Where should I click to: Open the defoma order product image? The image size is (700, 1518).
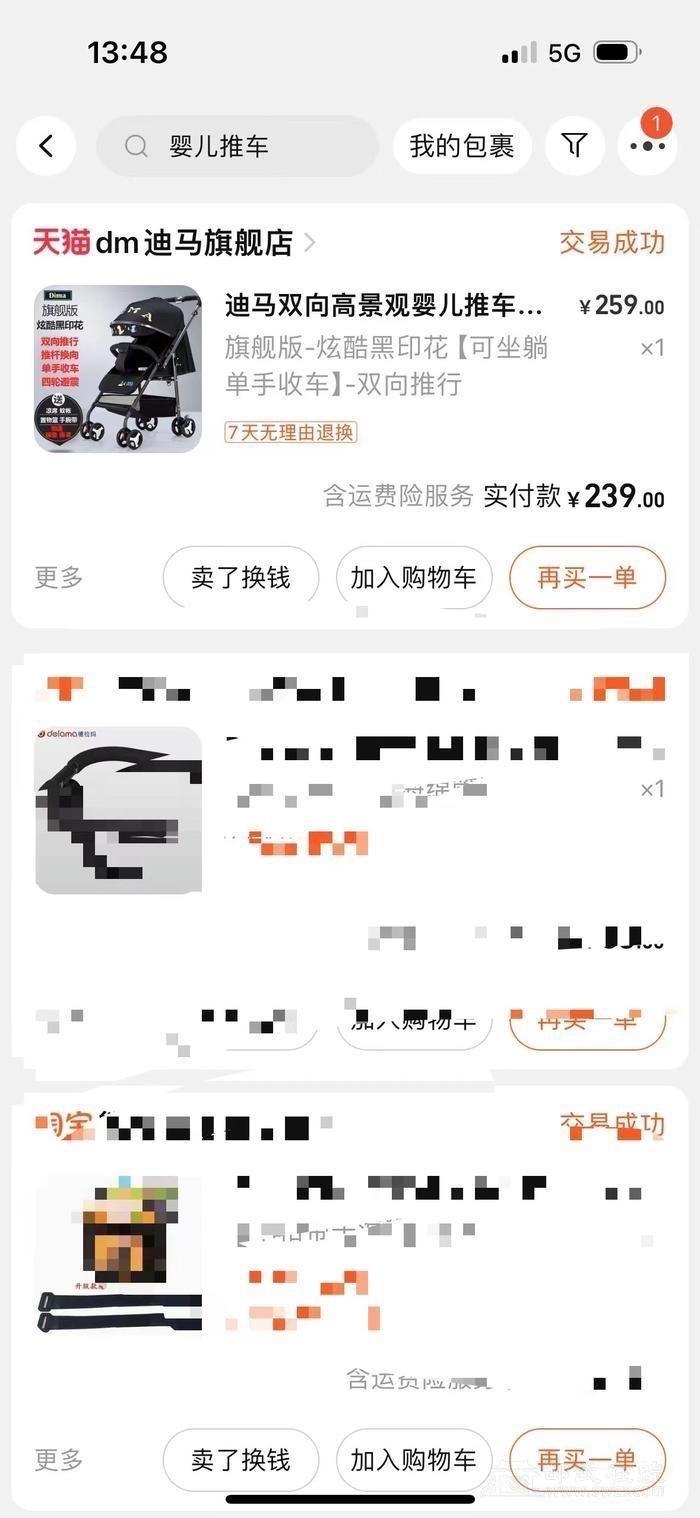tap(118, 810)
